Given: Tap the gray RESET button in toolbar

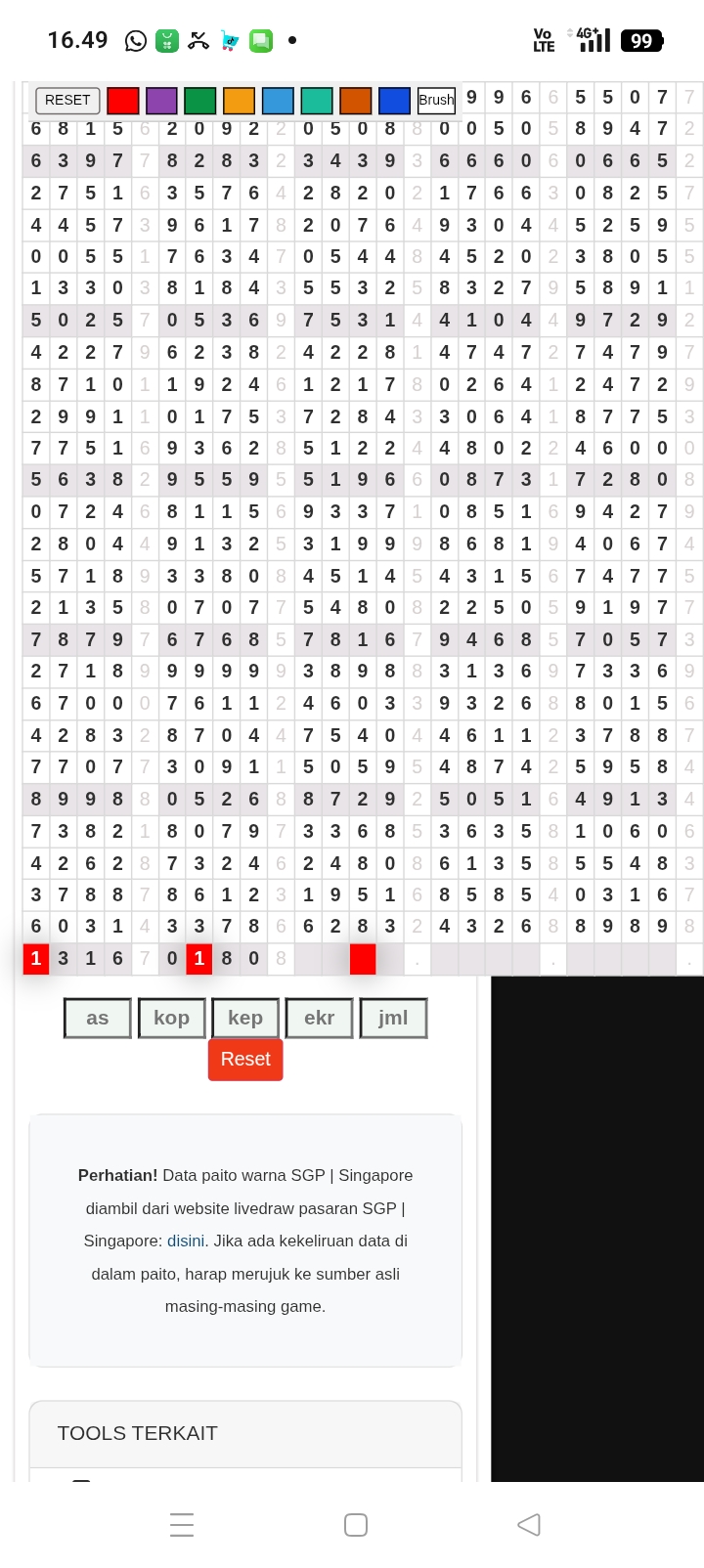Looking at the screenshot, I should coord(67,100).
